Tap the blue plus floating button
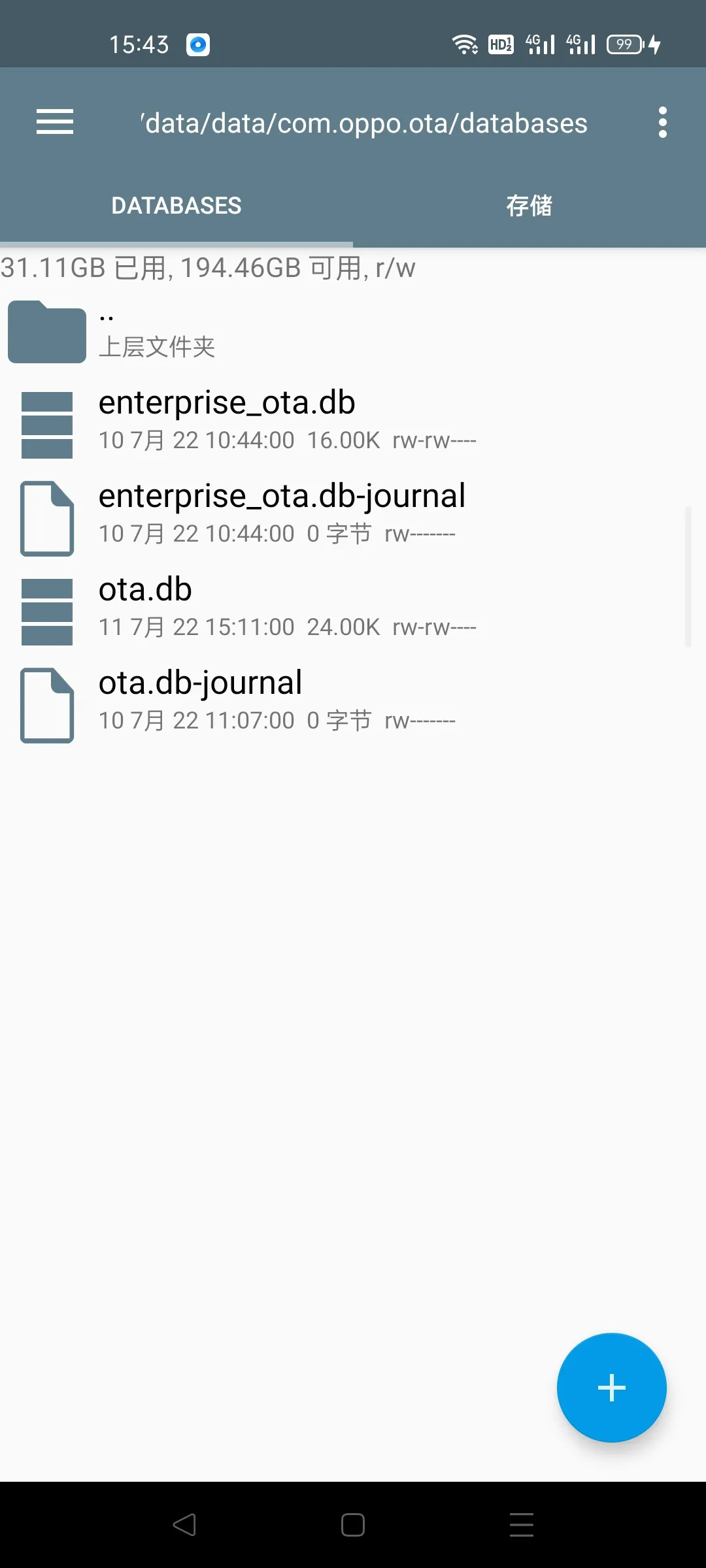 [612, 1388]
